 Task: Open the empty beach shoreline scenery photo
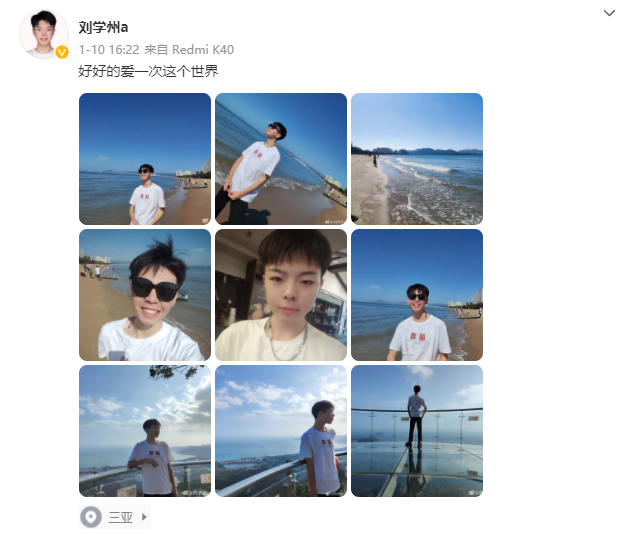click(x=416, y=159)
